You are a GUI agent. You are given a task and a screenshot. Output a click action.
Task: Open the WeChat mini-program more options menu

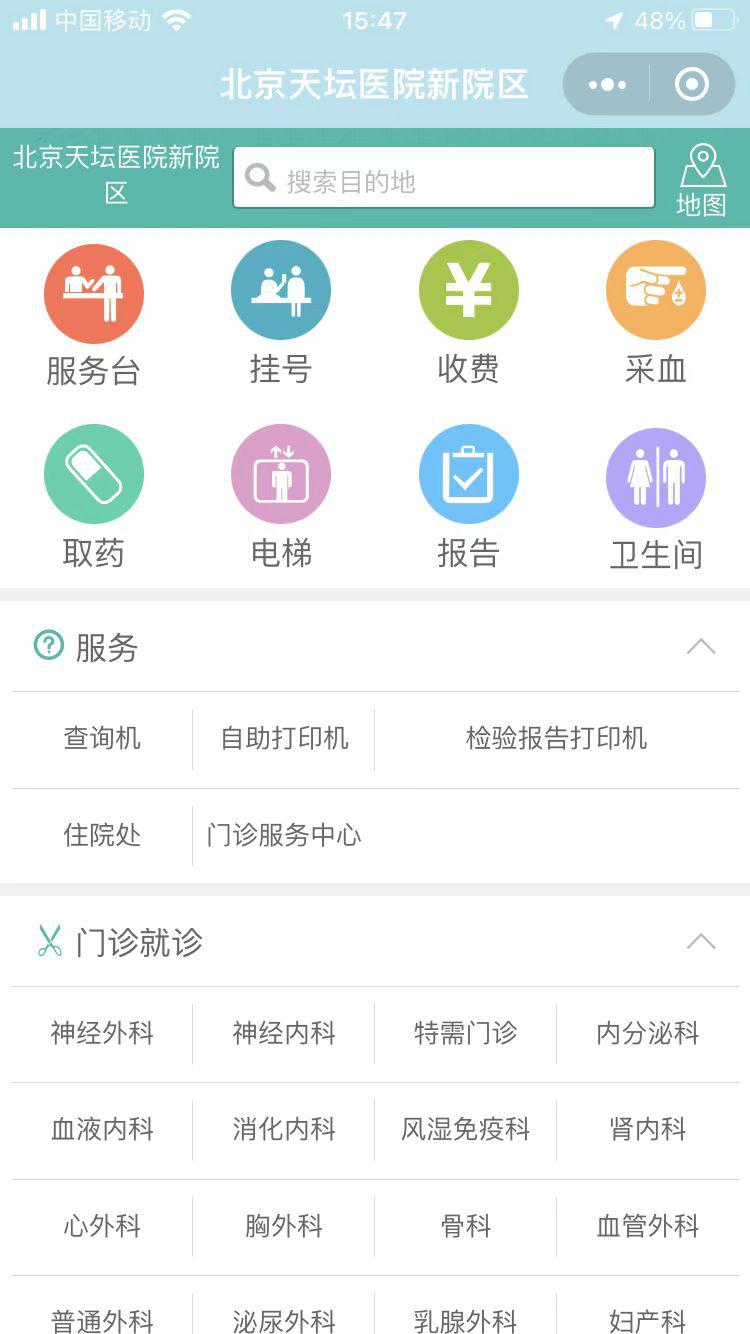coord(605,84)
